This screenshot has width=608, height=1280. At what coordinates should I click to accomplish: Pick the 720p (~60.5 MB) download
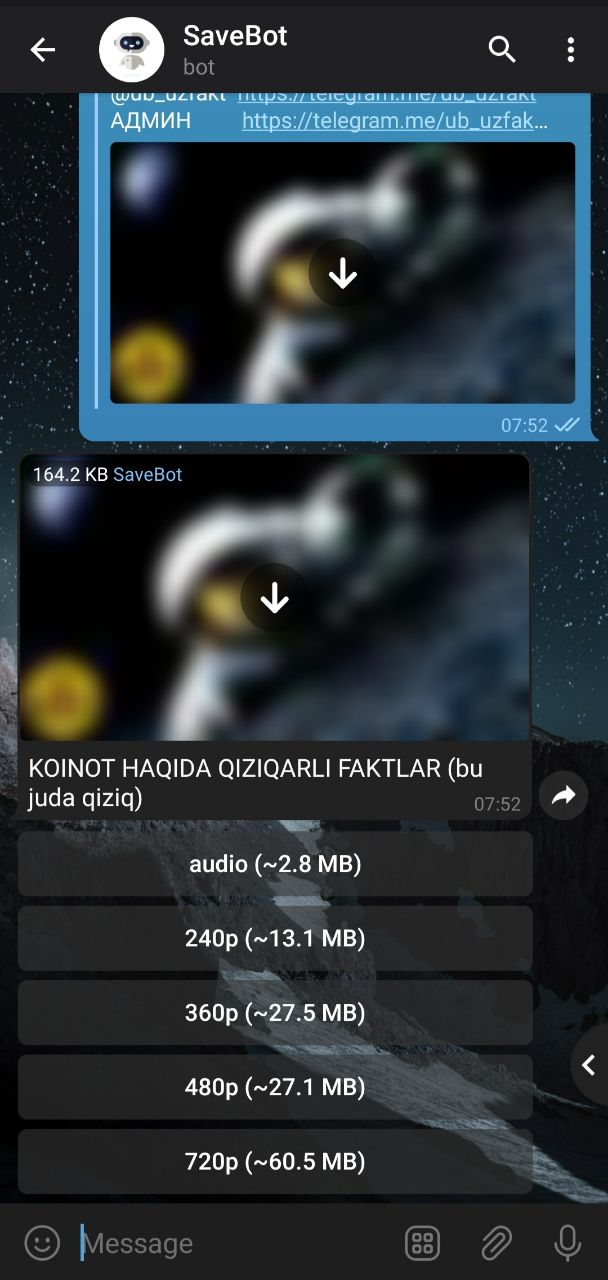click(275, 1161)
